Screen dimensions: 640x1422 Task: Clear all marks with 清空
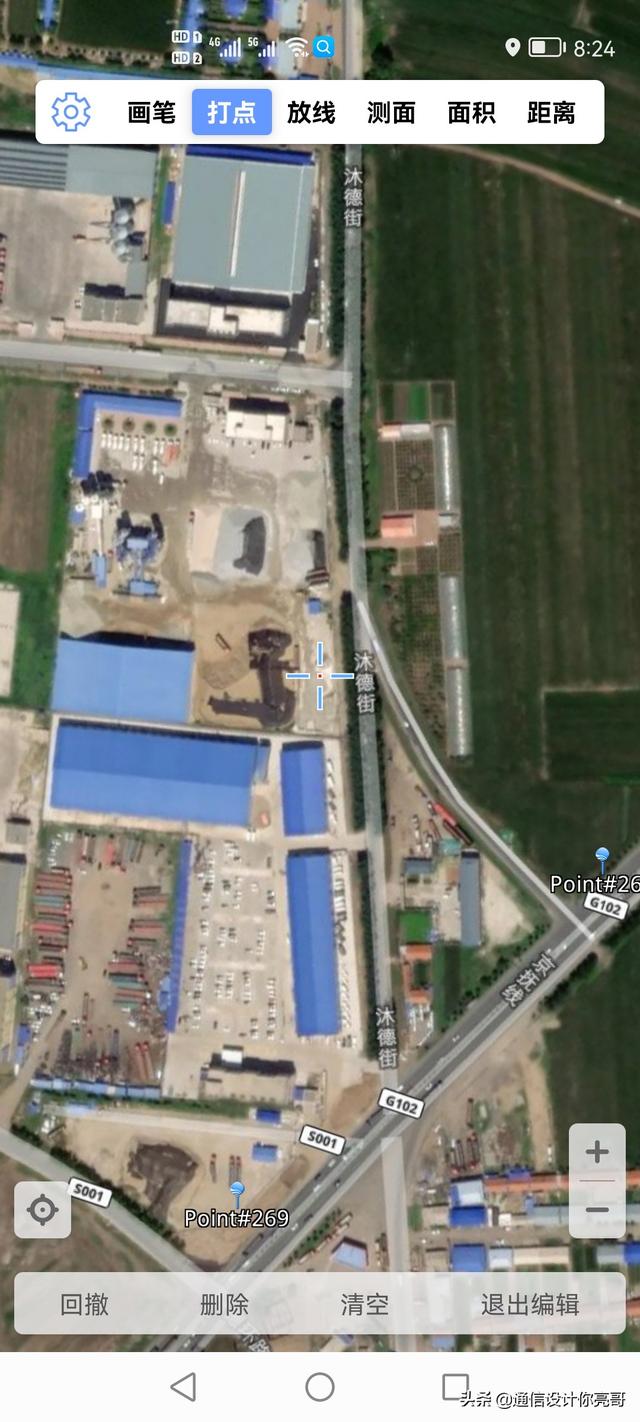365,1304
